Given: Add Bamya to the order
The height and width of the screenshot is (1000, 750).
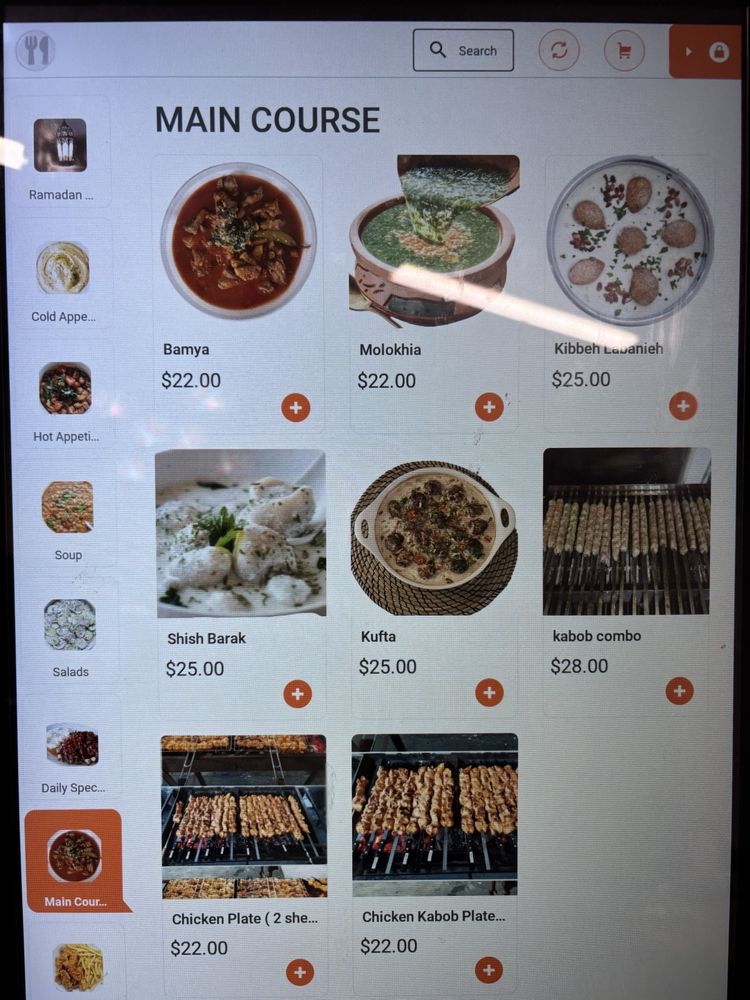Looking at the screenshot, I should [x=296, y=408].
